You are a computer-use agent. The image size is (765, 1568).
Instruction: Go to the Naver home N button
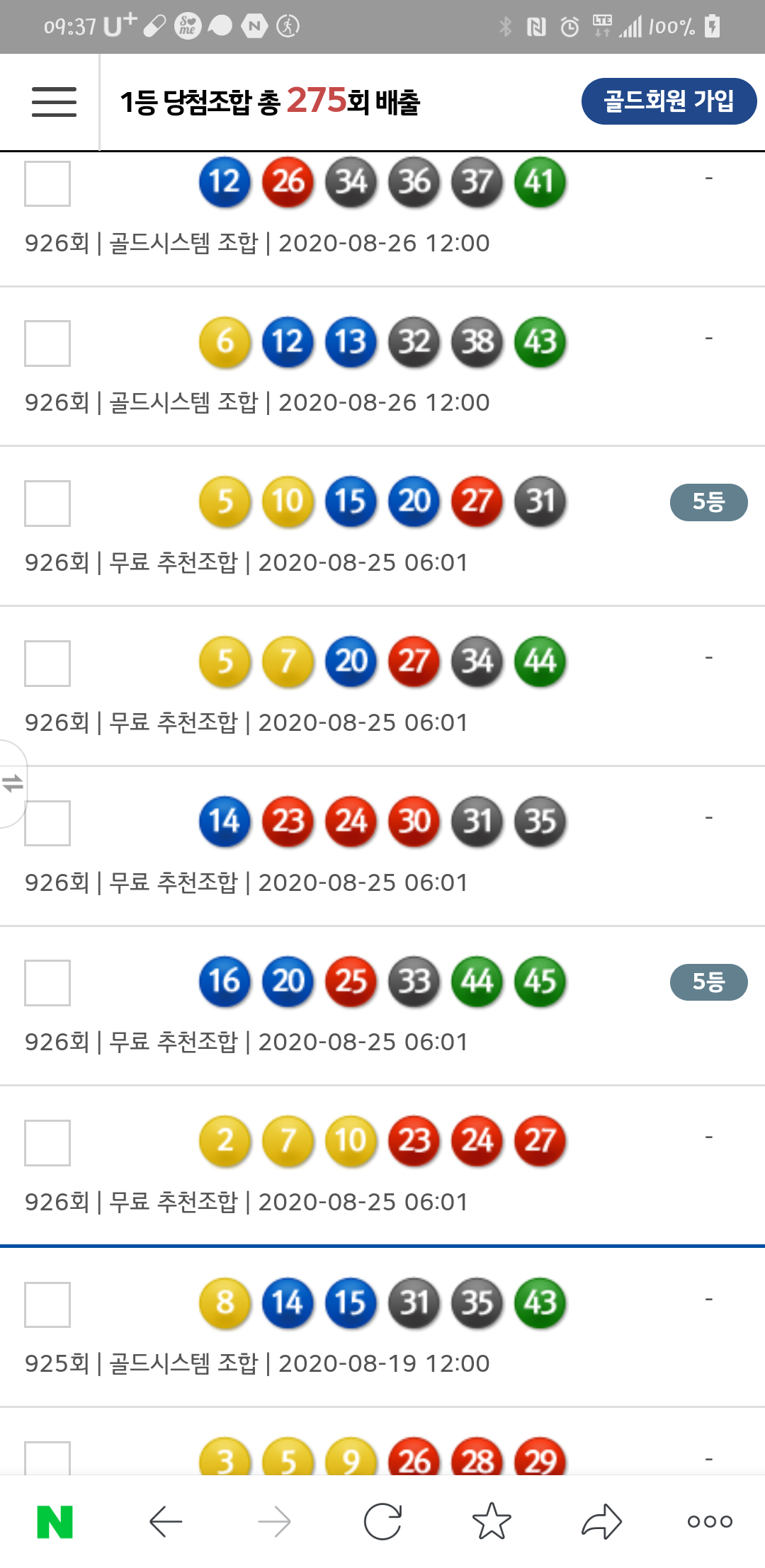click(55, 1522)
